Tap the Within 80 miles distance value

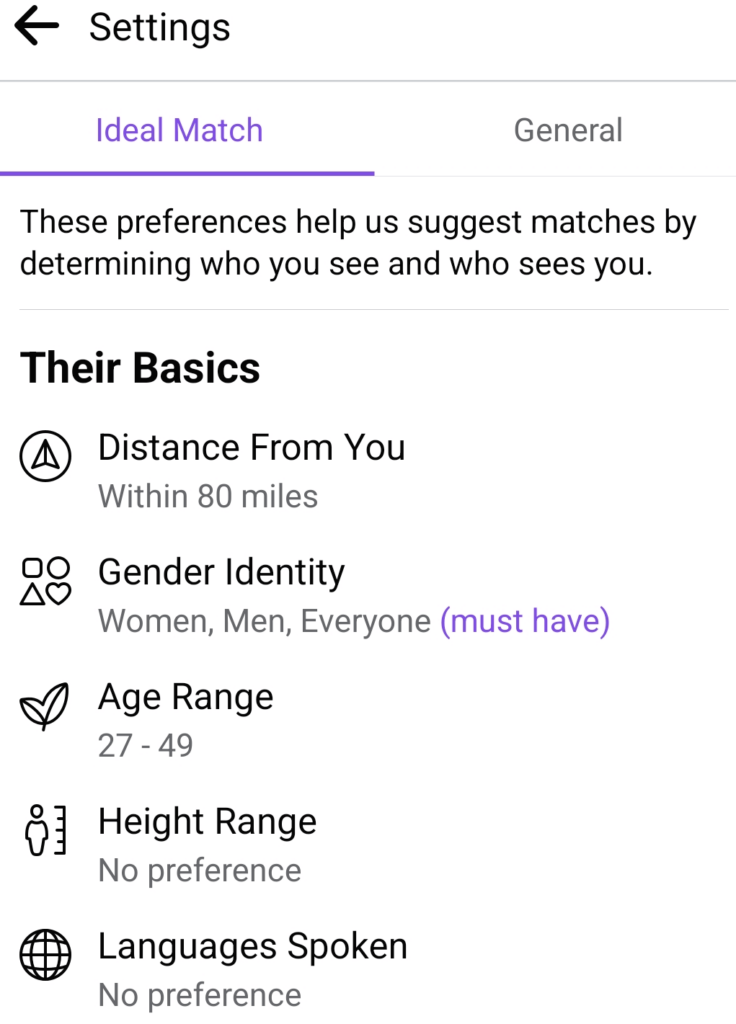click(x=207, y=497)
